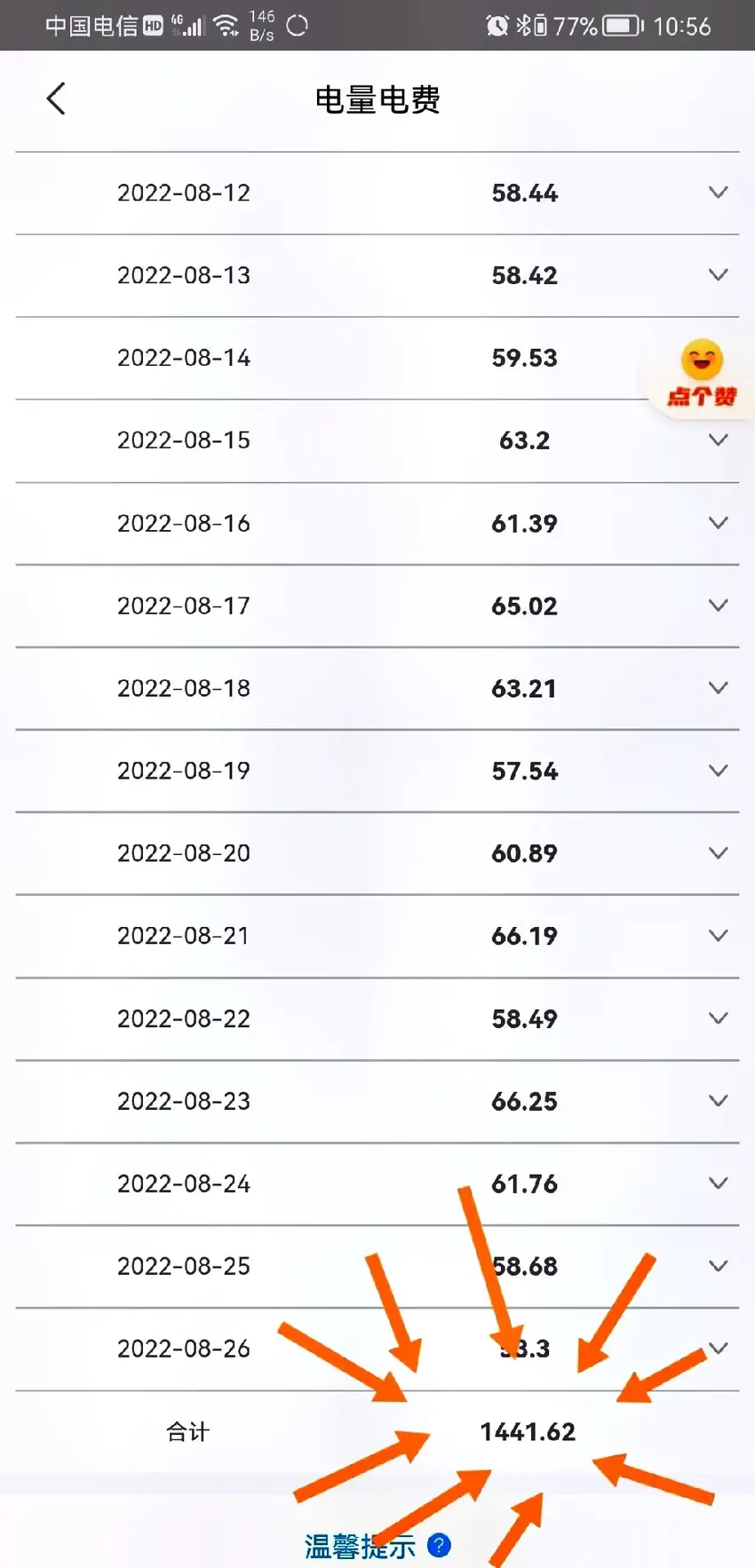Expand the 2022-08-13 row details
This screenshot has width=755, height=1568.
point(718,275)
